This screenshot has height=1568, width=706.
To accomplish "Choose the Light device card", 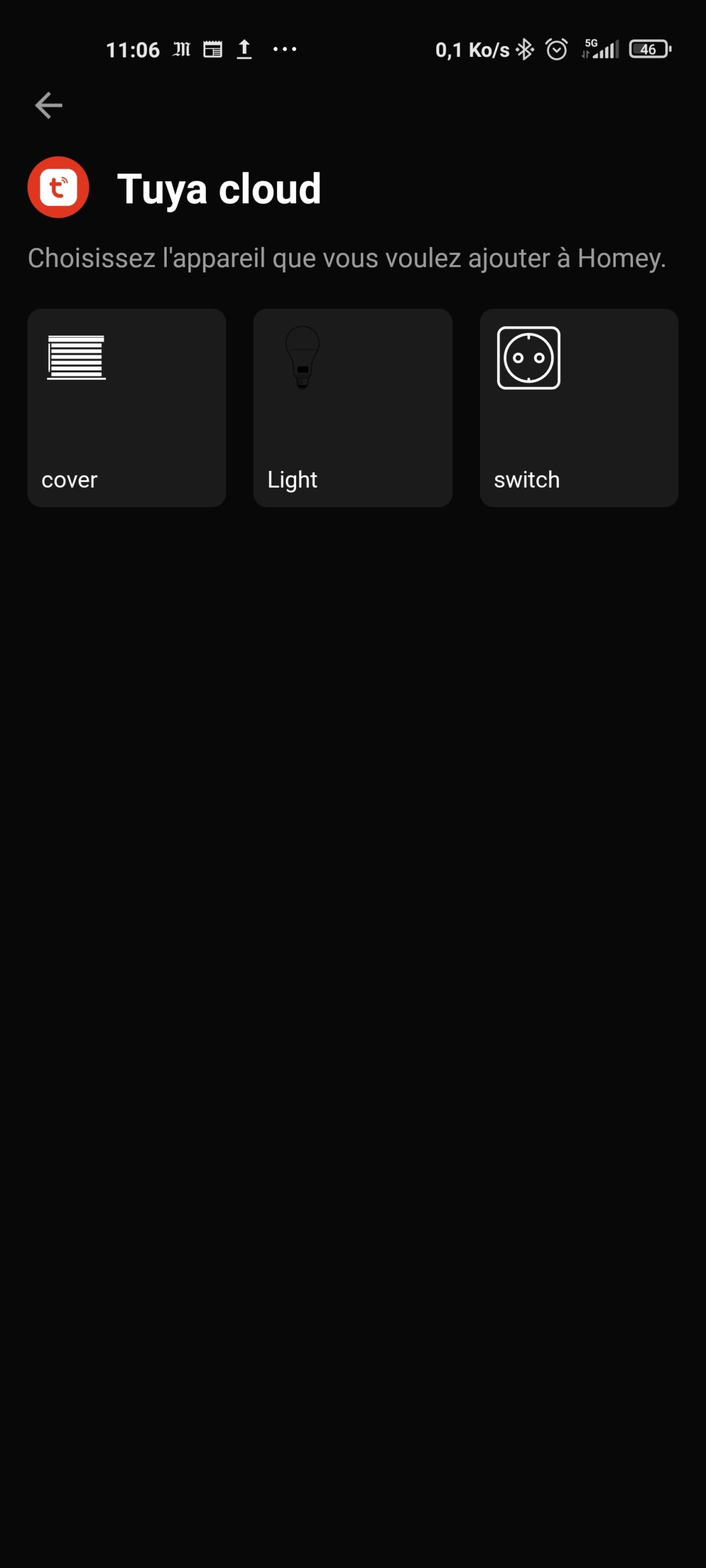I will (353, 408).
